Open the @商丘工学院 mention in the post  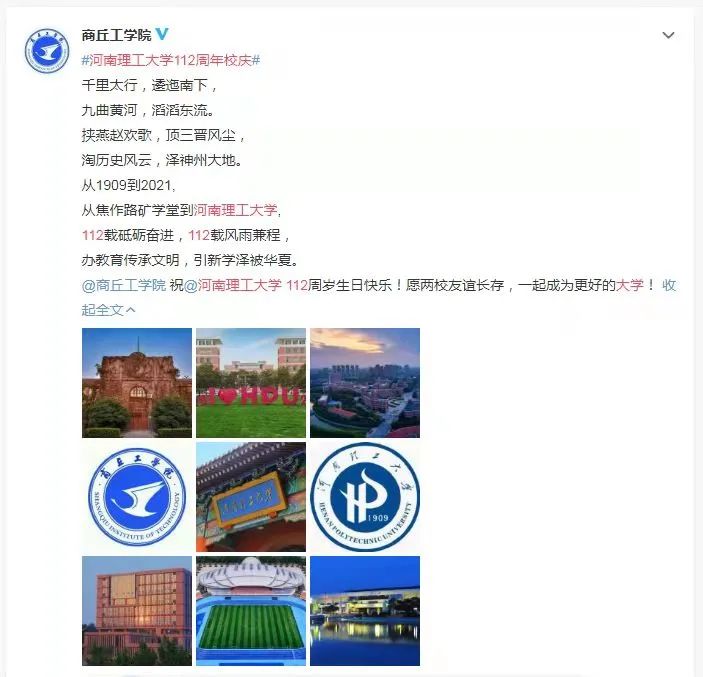coord(124,285)
